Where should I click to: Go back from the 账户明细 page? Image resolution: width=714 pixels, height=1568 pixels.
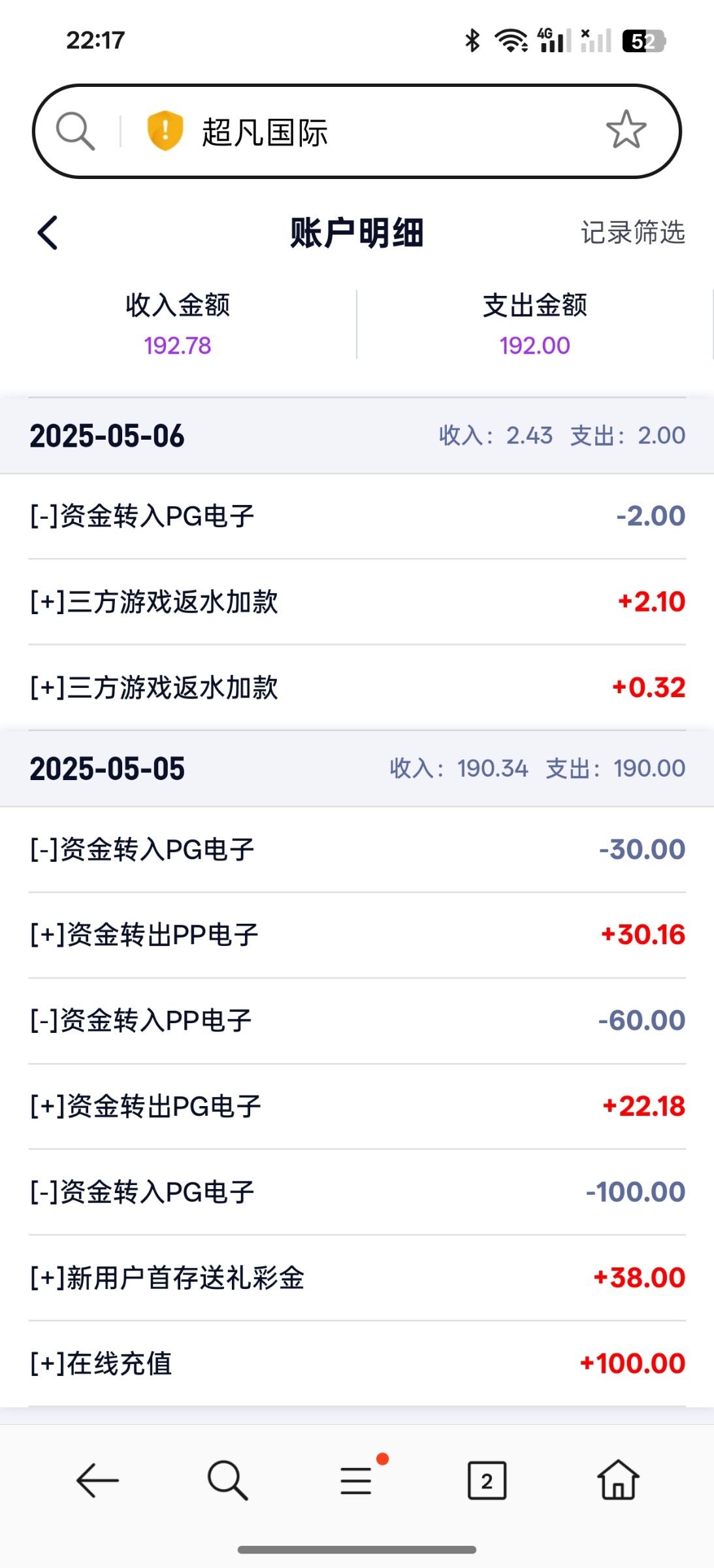pos(48,233)
